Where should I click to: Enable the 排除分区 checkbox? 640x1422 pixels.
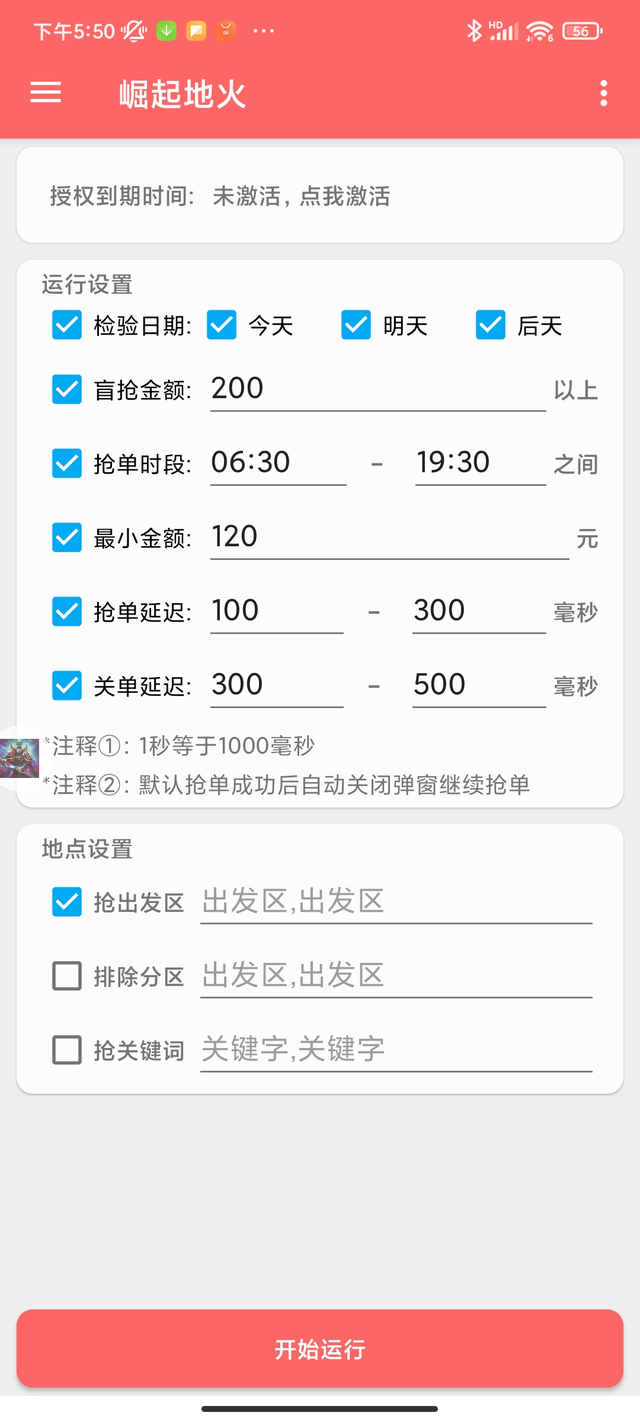tap(67, 975)
